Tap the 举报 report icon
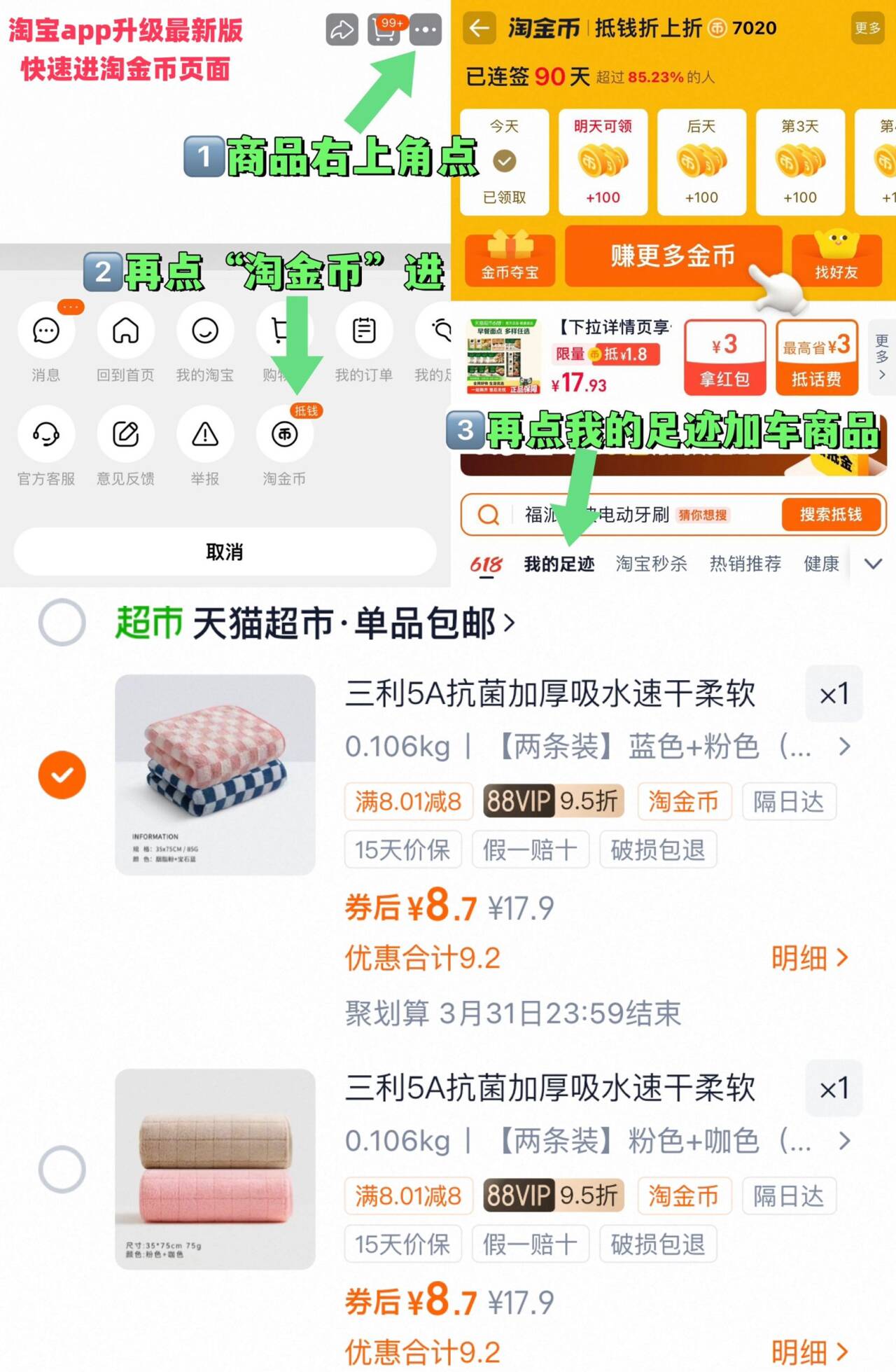896x1372 pixels. coord(204,434)
